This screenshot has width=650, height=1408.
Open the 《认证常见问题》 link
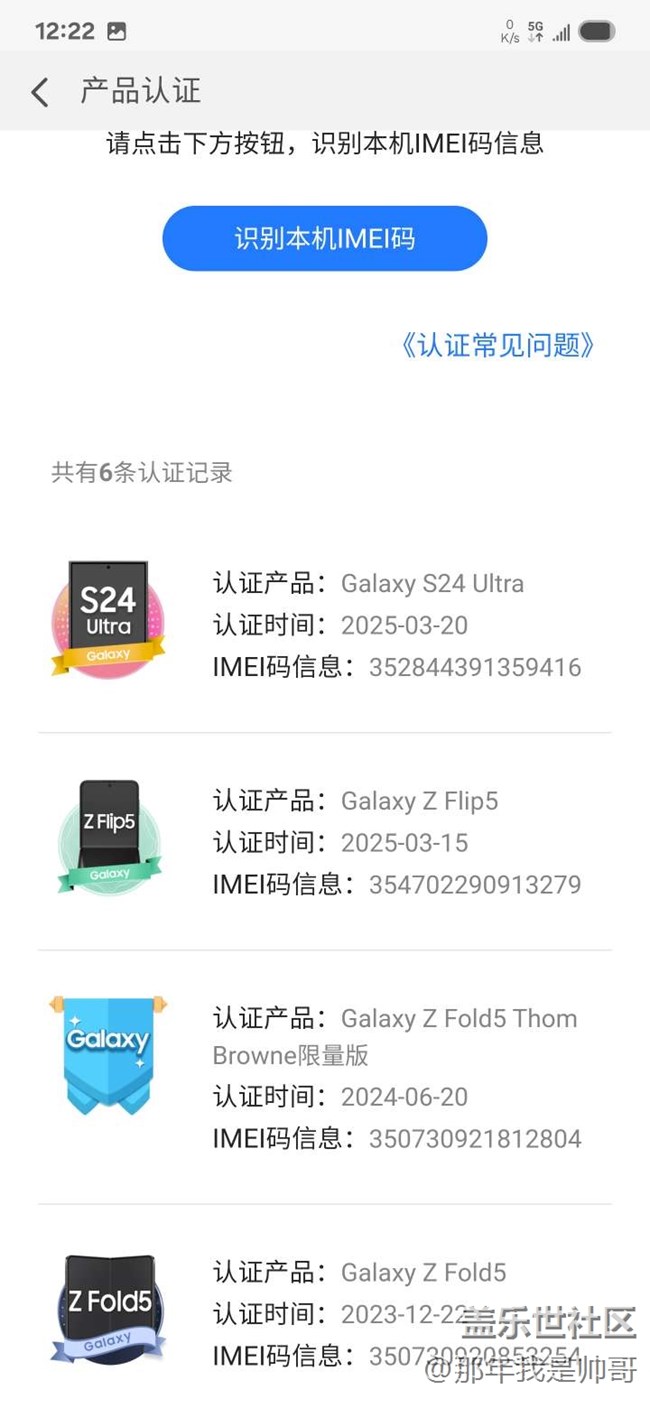(x=497, y=346)
